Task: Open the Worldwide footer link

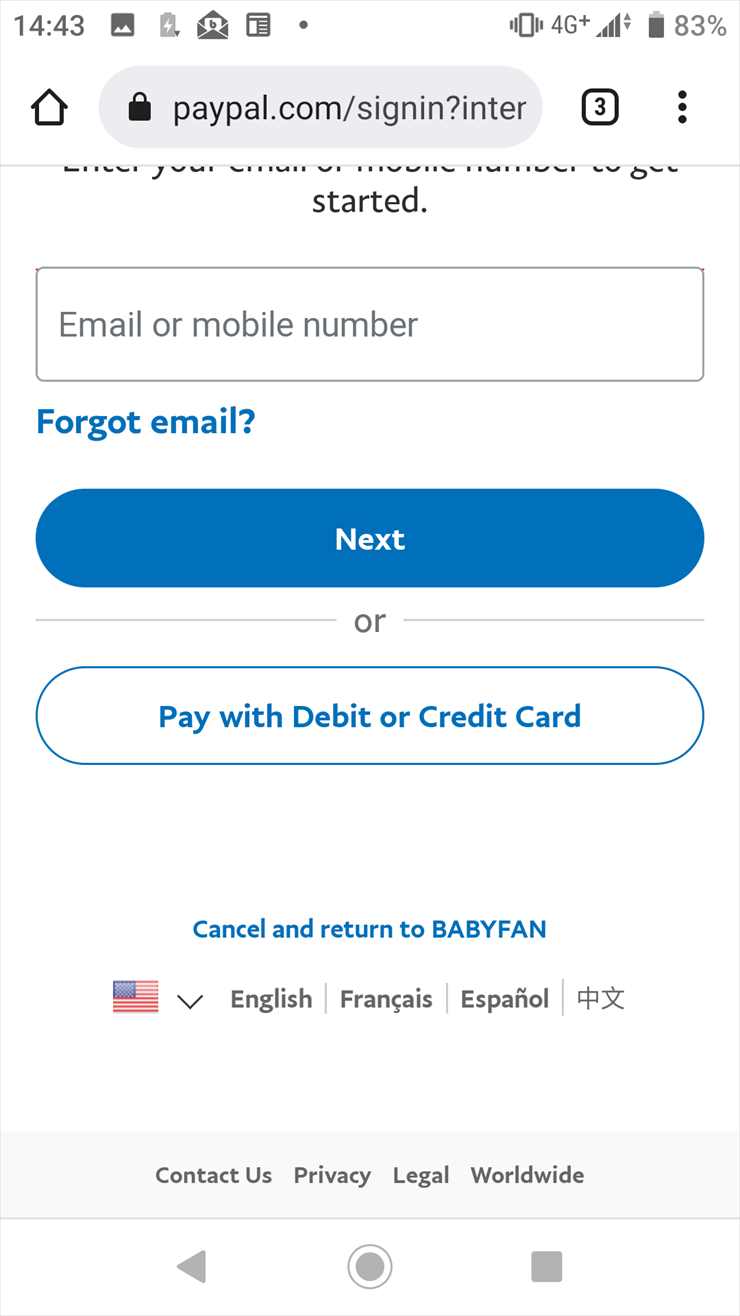Action: coord(528,1175)
